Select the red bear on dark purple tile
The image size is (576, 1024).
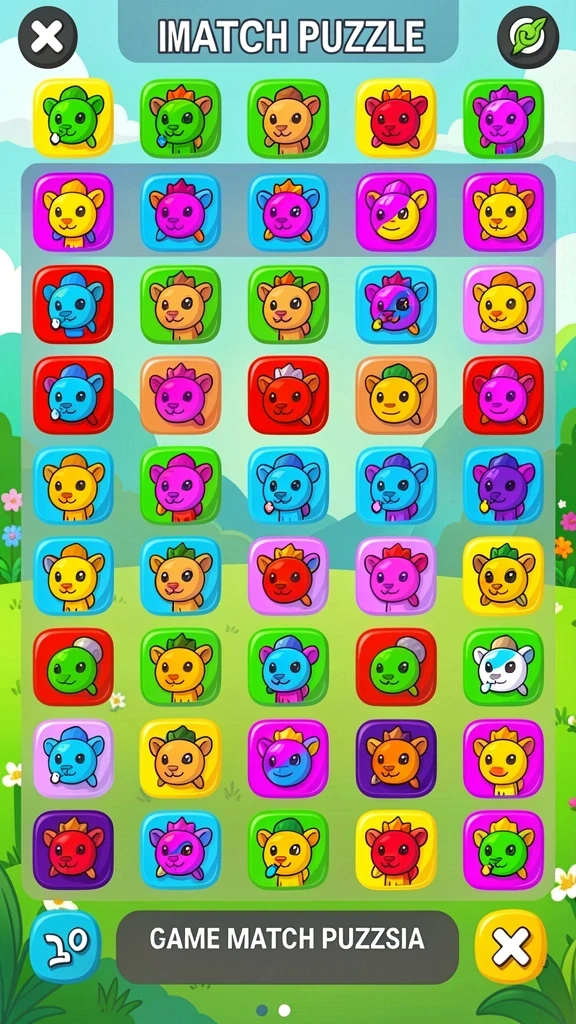coord(73,850)
